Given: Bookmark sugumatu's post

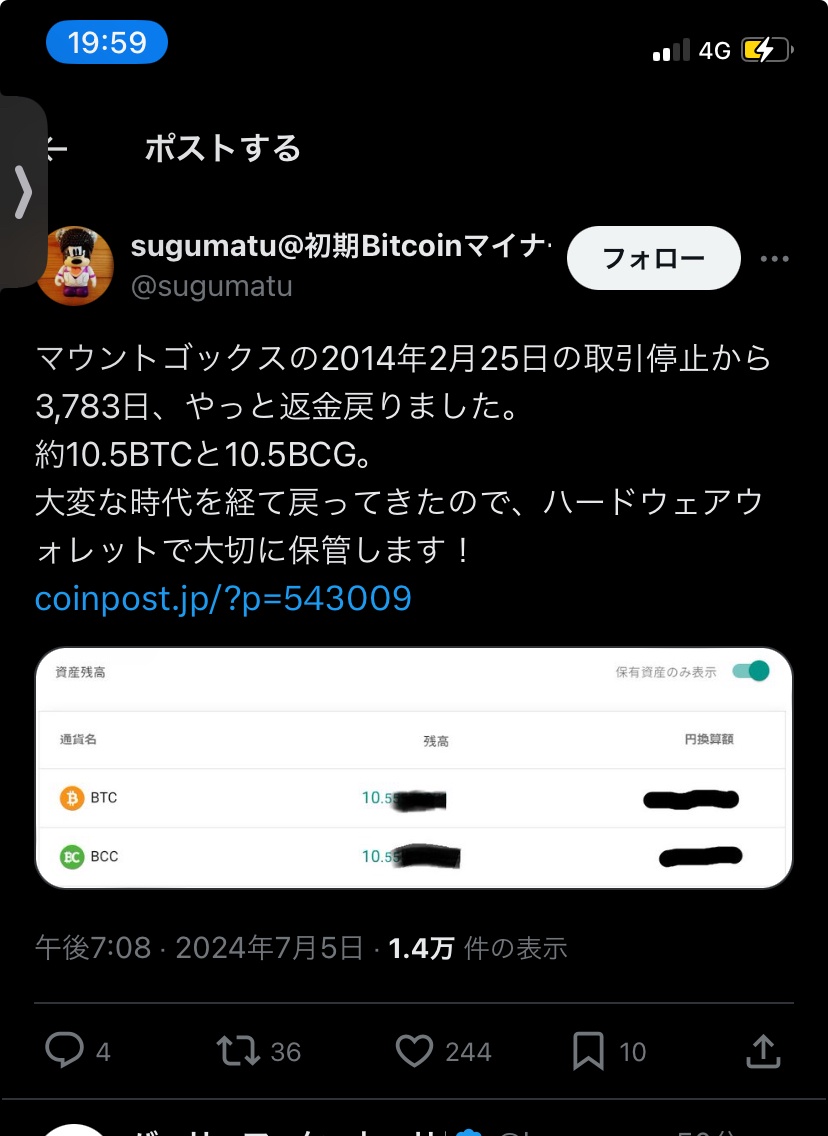Looking at the screenshot, I should pos(588,1050).
